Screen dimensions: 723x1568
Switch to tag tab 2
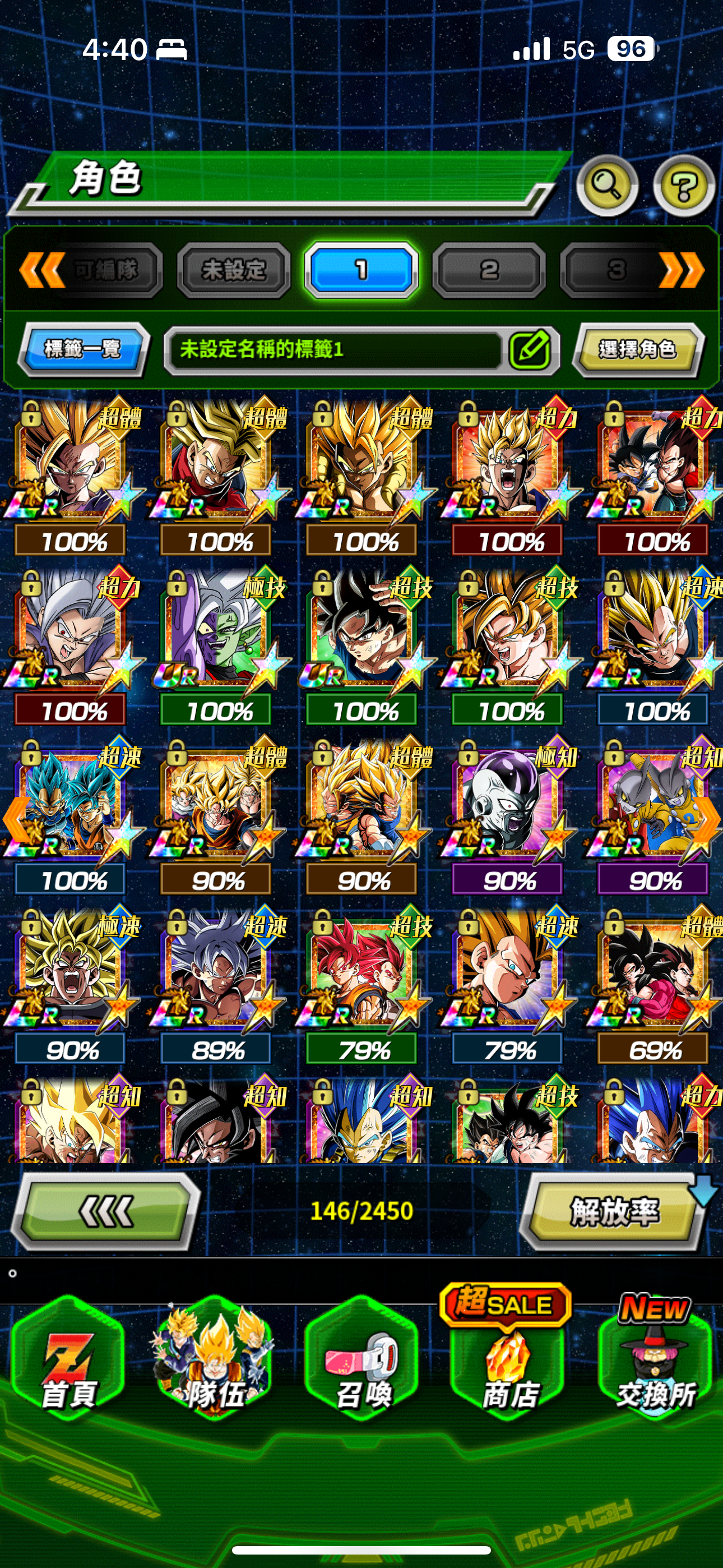489,270
